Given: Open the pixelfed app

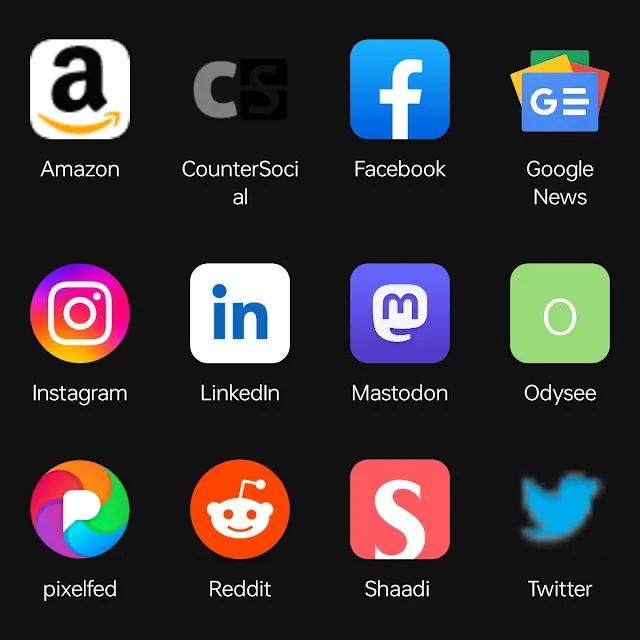Looking at the screenshot, I should 80,509.
